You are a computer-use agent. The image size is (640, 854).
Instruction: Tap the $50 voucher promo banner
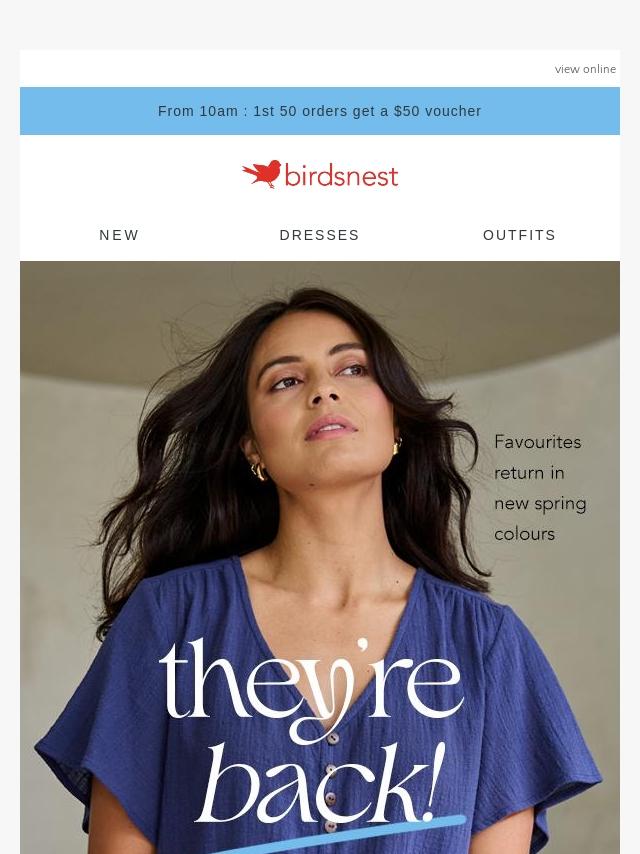pyautogui.click(x=320, y=111)
